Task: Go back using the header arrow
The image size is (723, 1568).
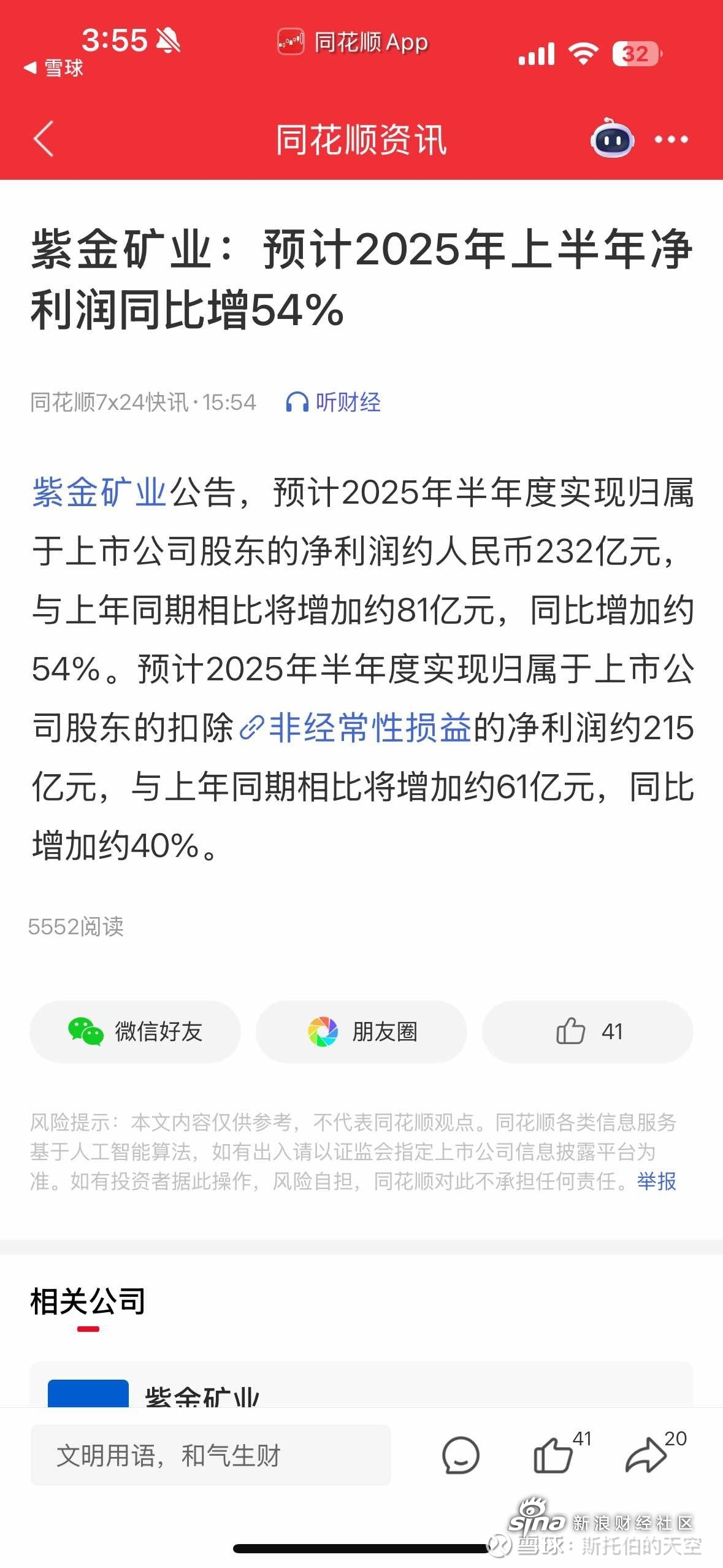Action: pyautogui.click(x=44, y=139)
